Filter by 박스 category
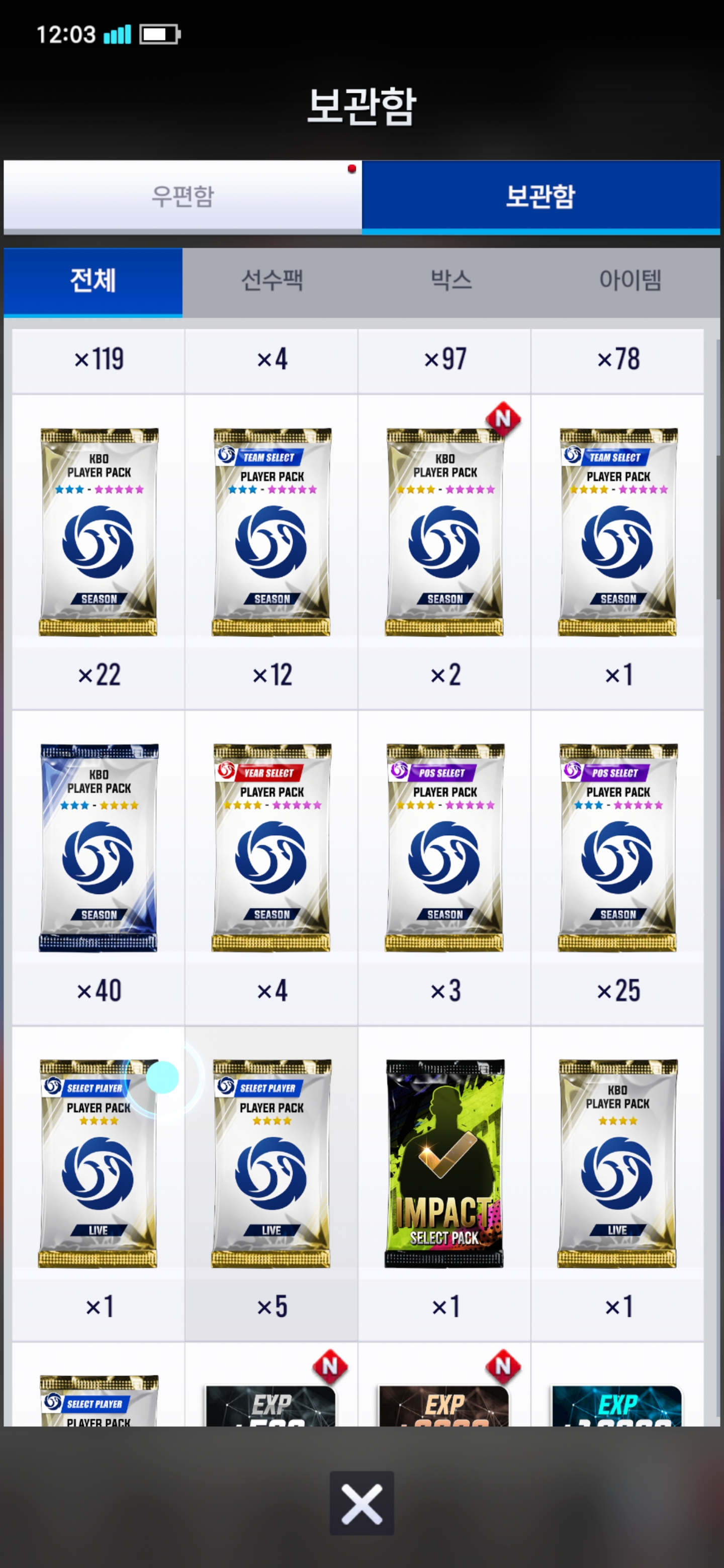Image resolution: width=724 pixels, height=1568 pixels. point(450,281)
